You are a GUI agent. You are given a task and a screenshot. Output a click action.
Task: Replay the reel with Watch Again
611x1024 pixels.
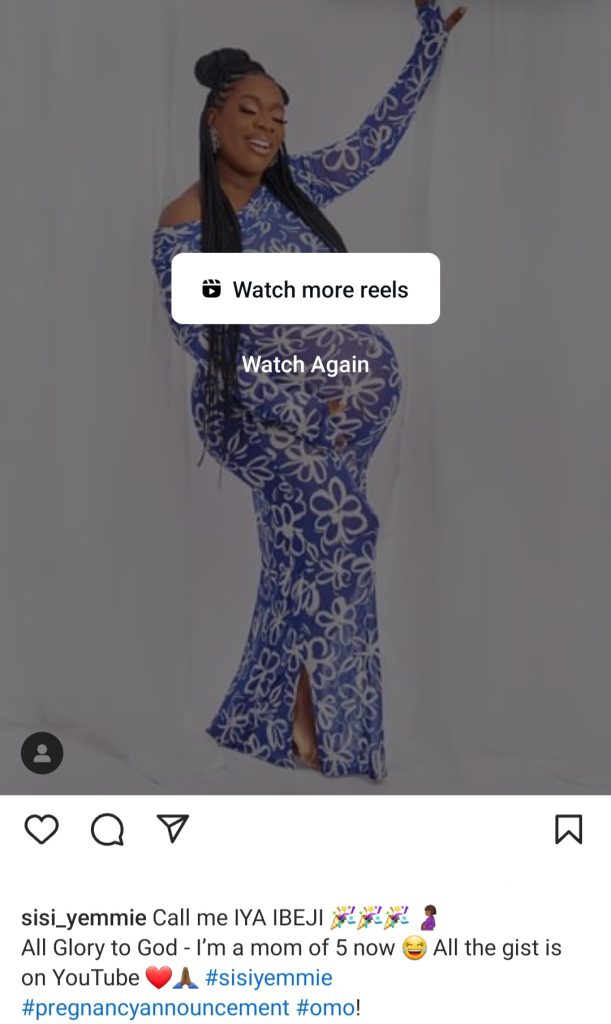tap(305, 365)
